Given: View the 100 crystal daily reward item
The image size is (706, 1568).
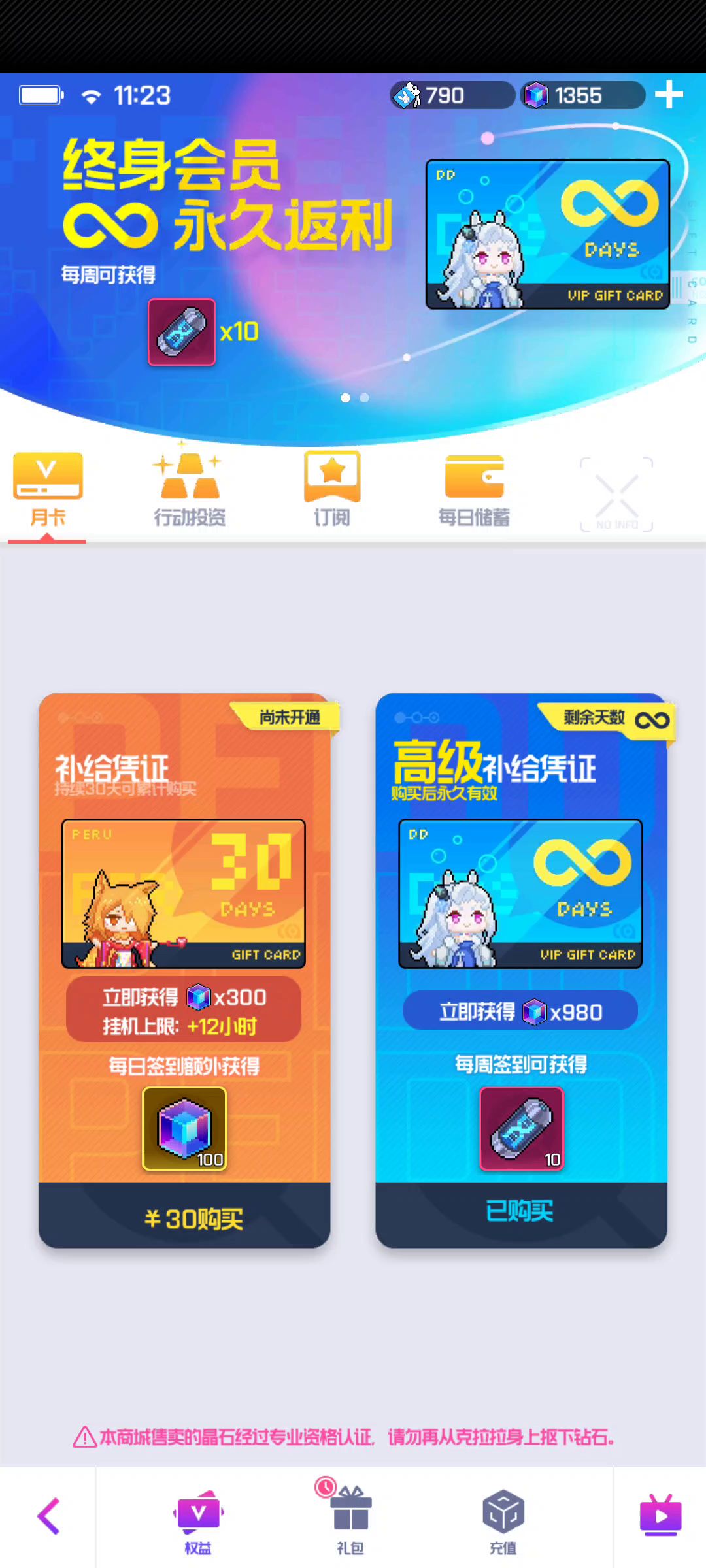Looking at the screenshot, I should click(x=185, y=1129).
